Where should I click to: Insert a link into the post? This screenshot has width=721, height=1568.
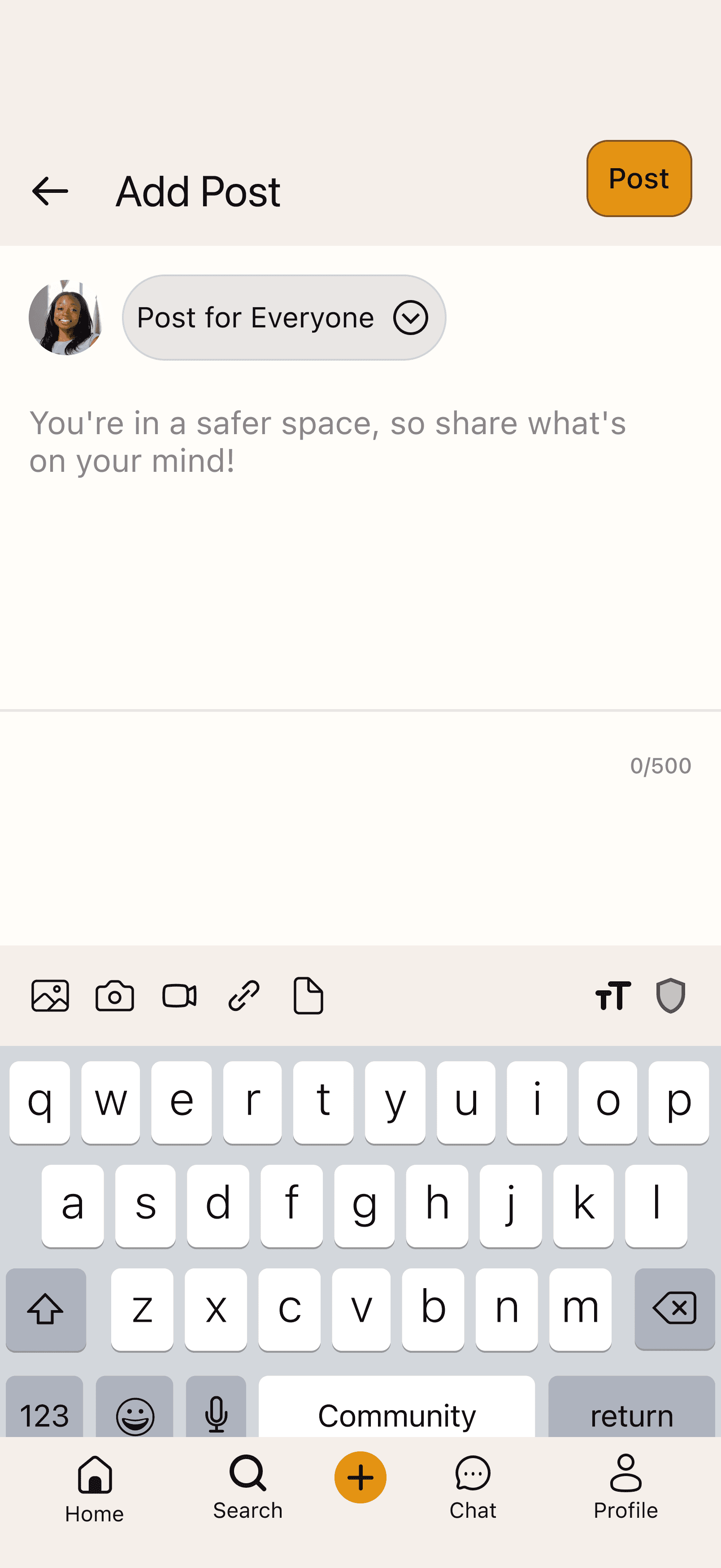tap(244, 996)
